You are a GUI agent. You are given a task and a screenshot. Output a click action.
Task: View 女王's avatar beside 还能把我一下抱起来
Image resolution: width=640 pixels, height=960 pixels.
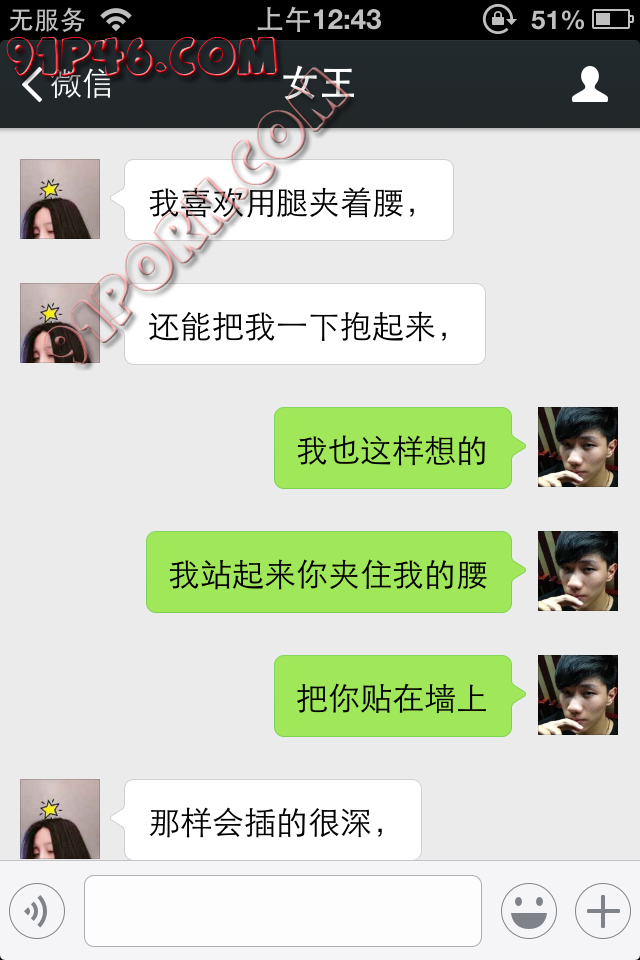pyautogui.click(x=60, y=323)
